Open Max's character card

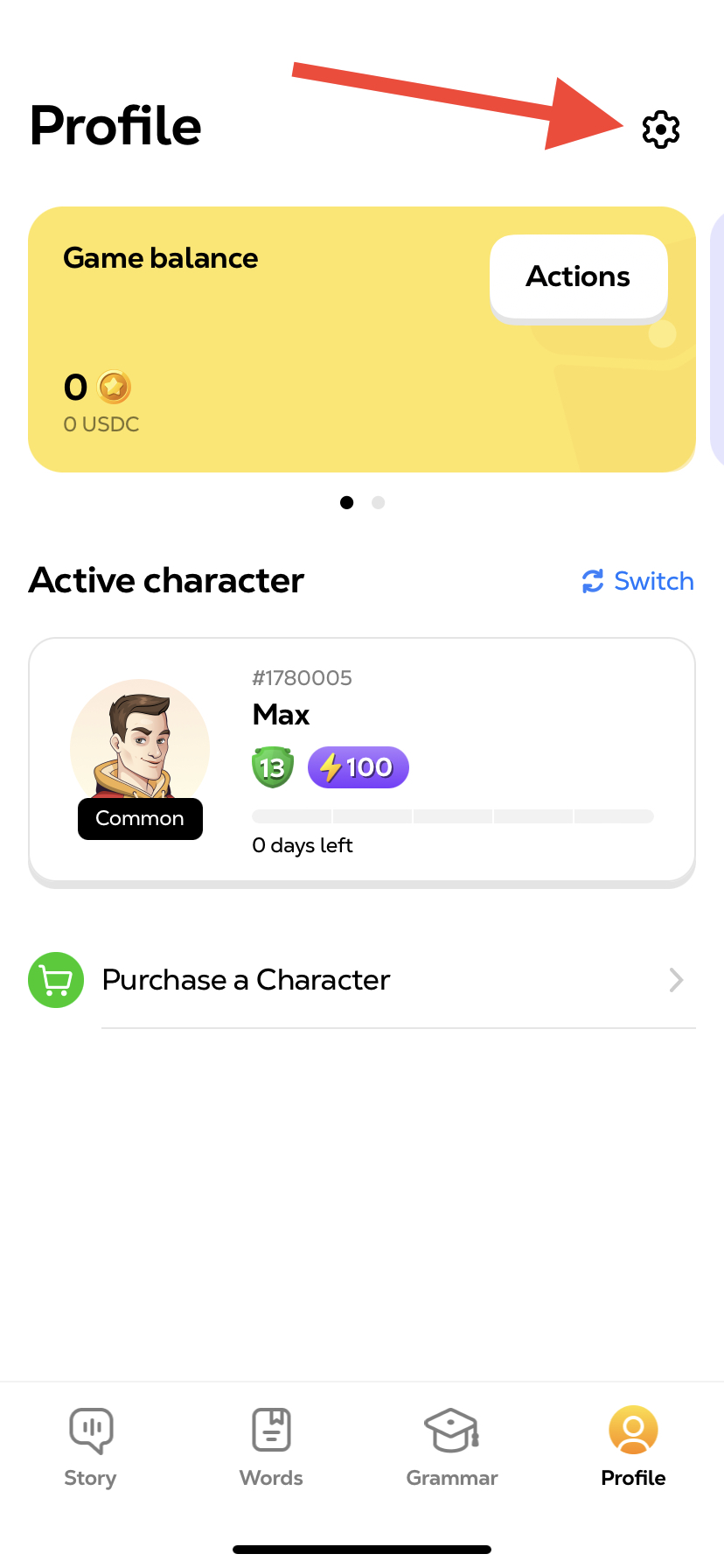362,759
